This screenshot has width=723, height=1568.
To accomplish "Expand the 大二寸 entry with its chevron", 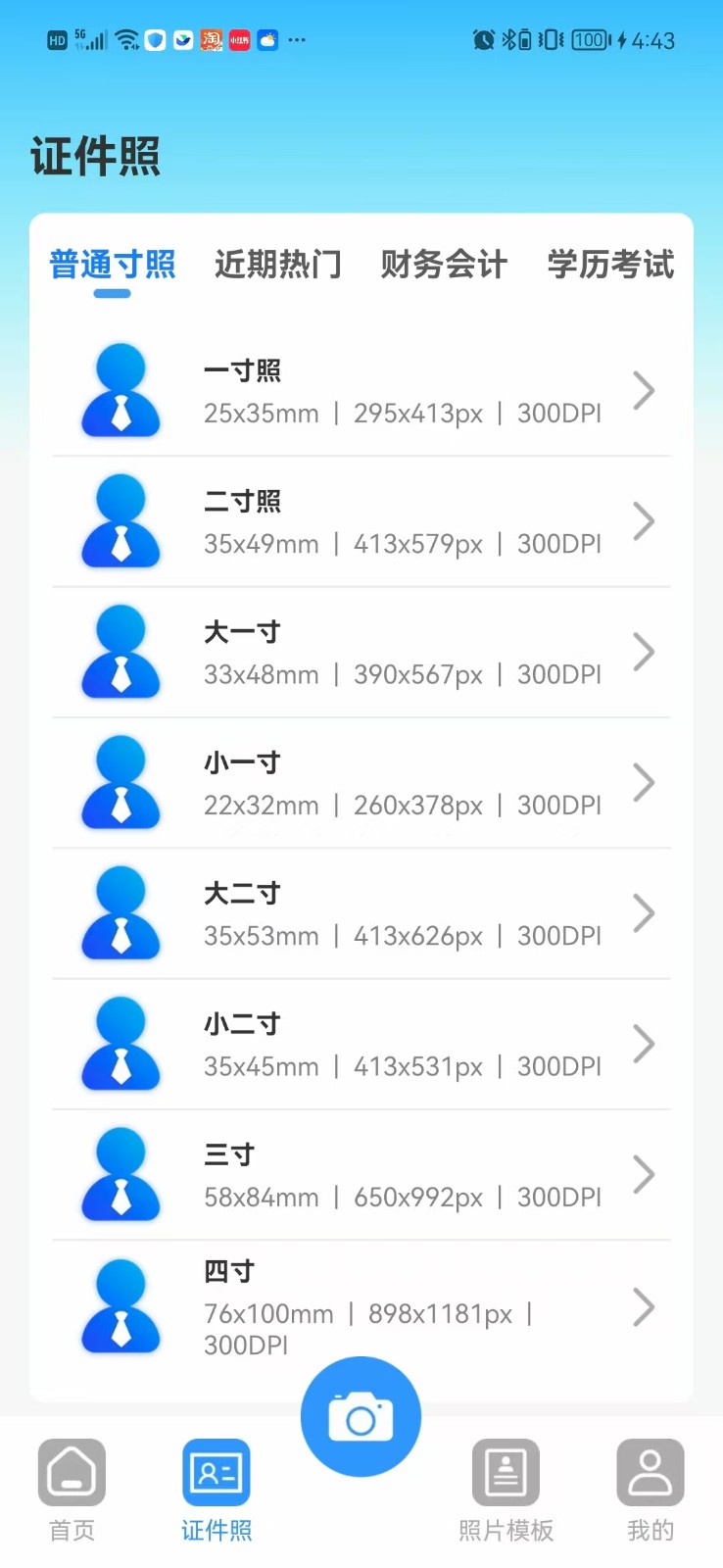I will (644, 912).
